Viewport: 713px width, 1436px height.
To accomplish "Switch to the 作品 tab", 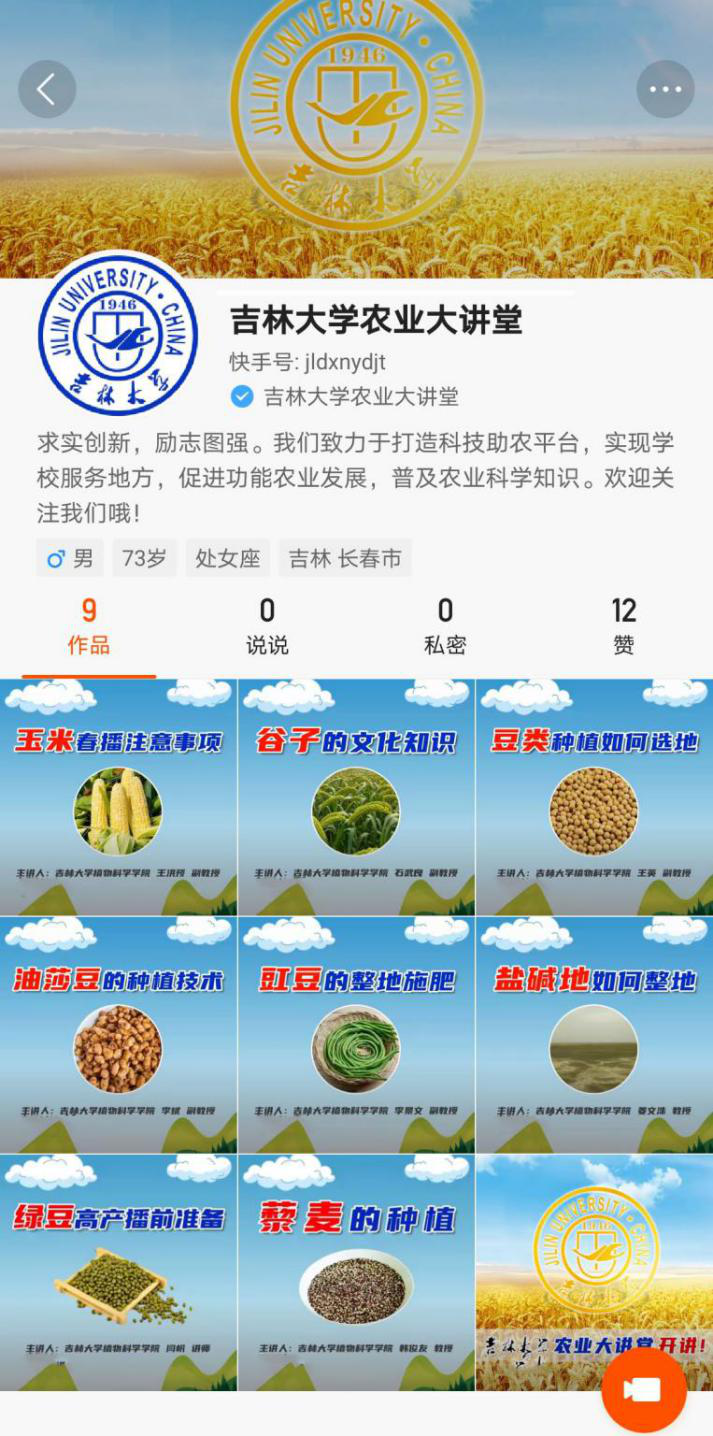I will pos(89,626).
